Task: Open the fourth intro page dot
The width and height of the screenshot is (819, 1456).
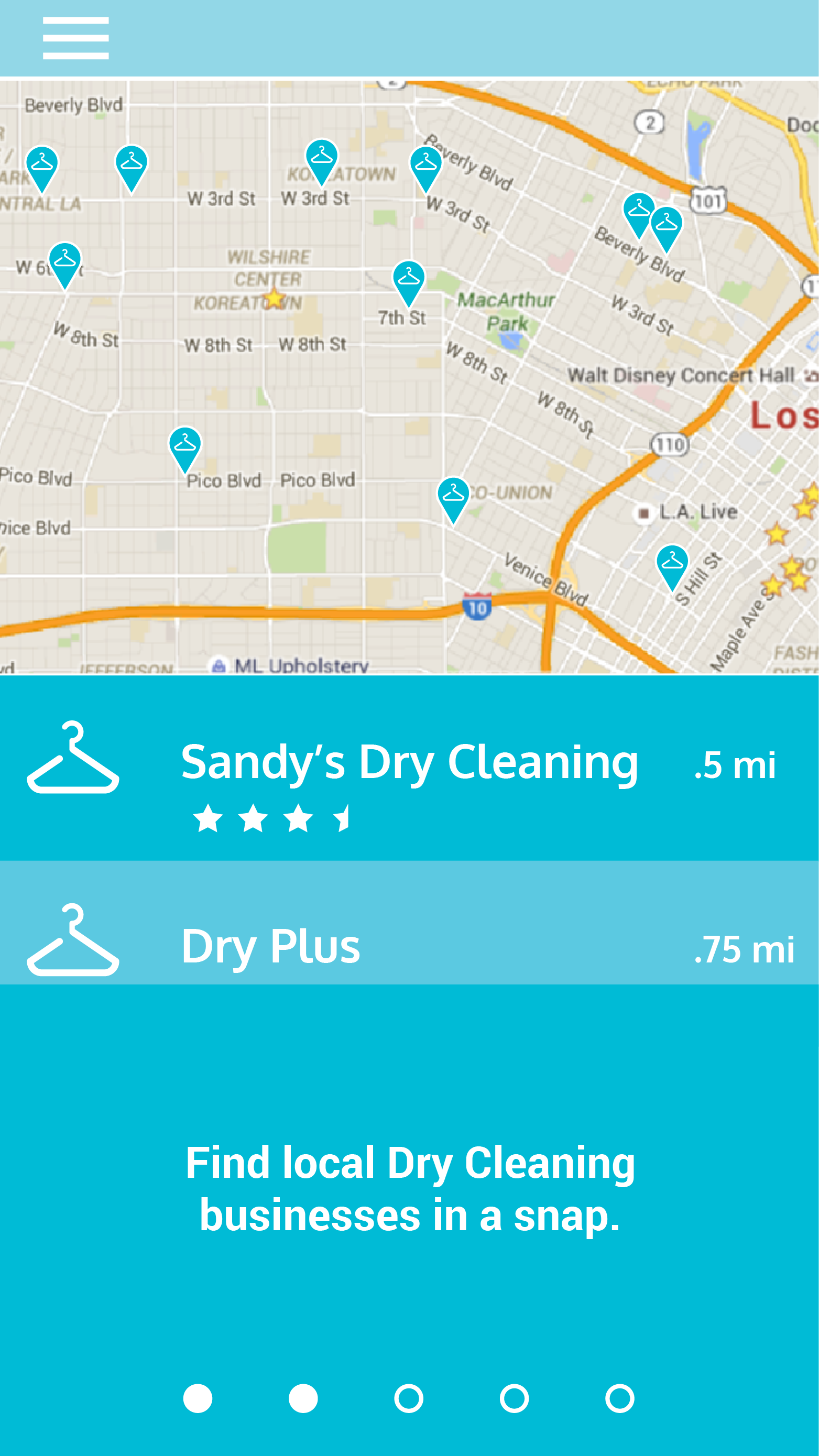Action: [515, 1398]
